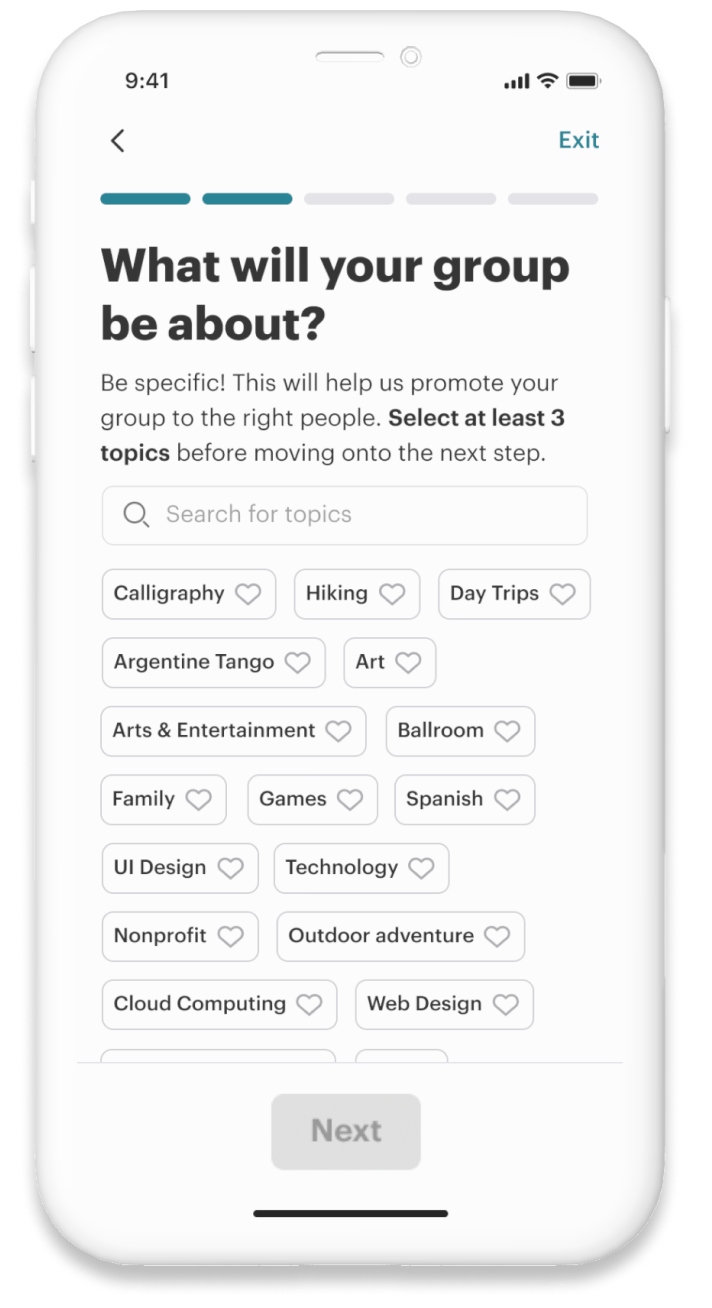Go back with the arrow icon
Viewport: 712px width, 1308px height.
(x=118, y=141)
